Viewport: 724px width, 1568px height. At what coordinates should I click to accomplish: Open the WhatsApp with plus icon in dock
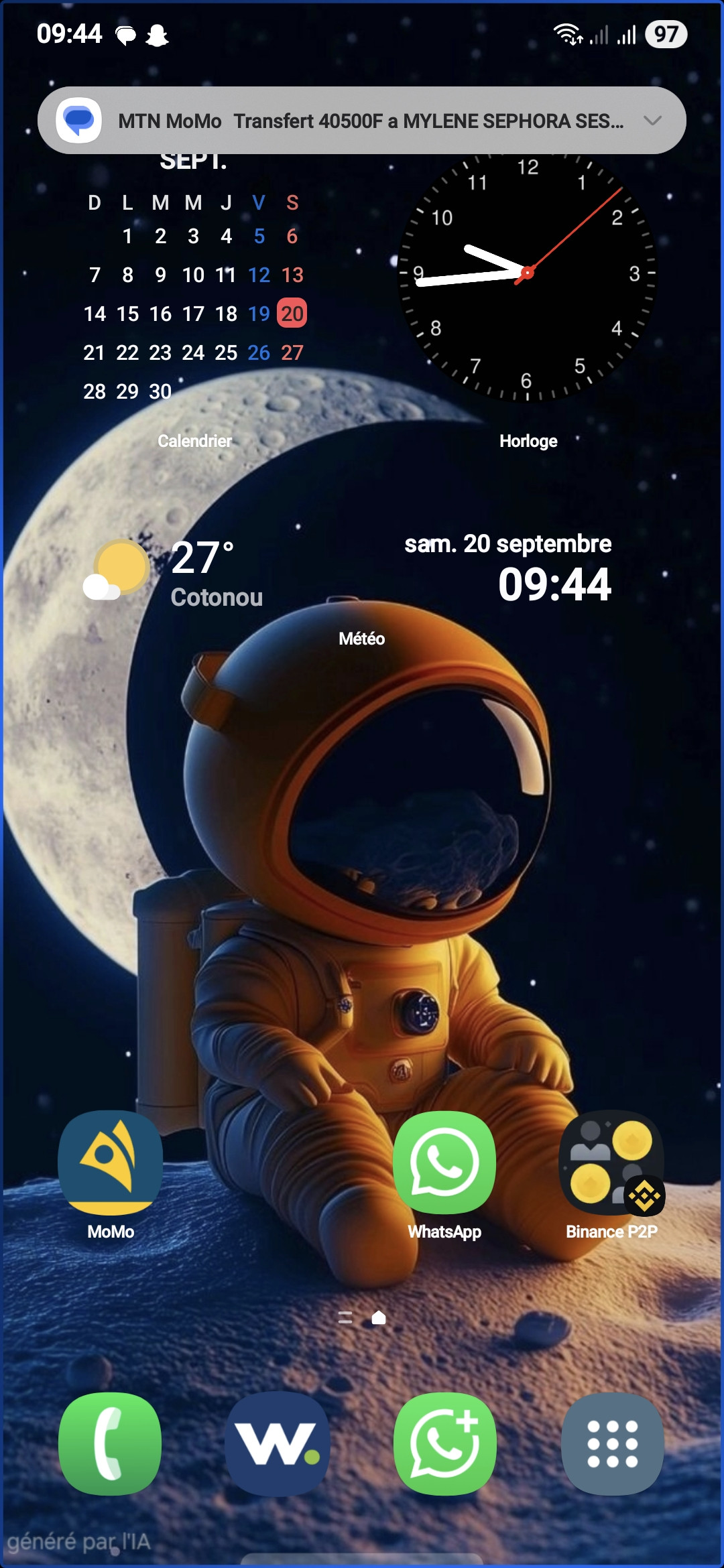tap(444, 1443)
